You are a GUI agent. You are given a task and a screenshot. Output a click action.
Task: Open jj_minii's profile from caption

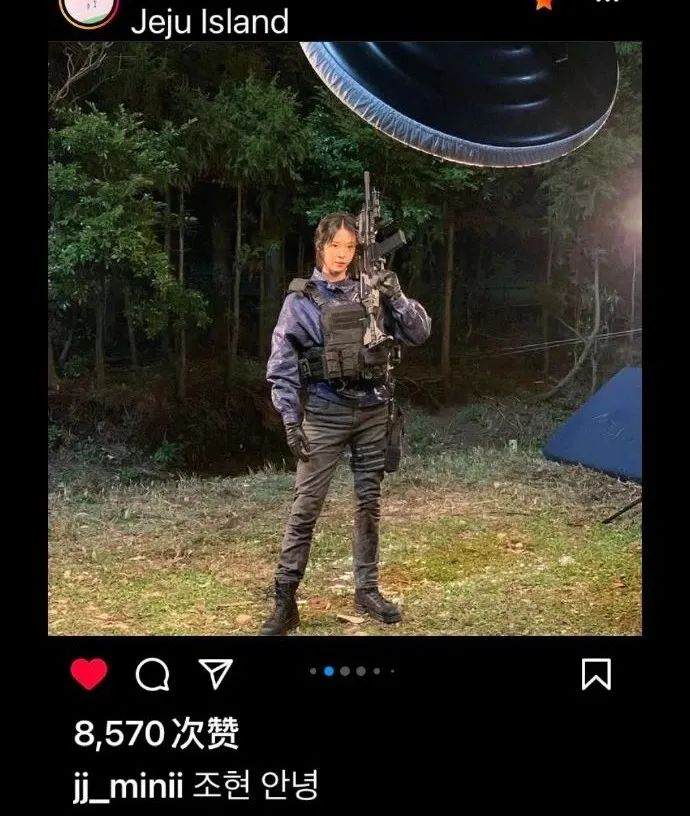tap(127, 785)
